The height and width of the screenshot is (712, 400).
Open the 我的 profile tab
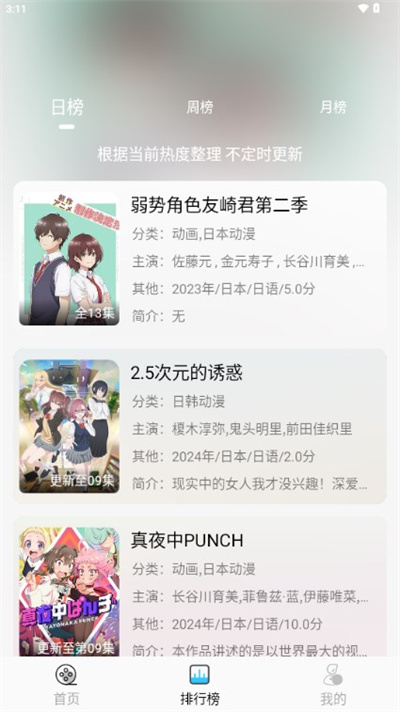point(333,685)
